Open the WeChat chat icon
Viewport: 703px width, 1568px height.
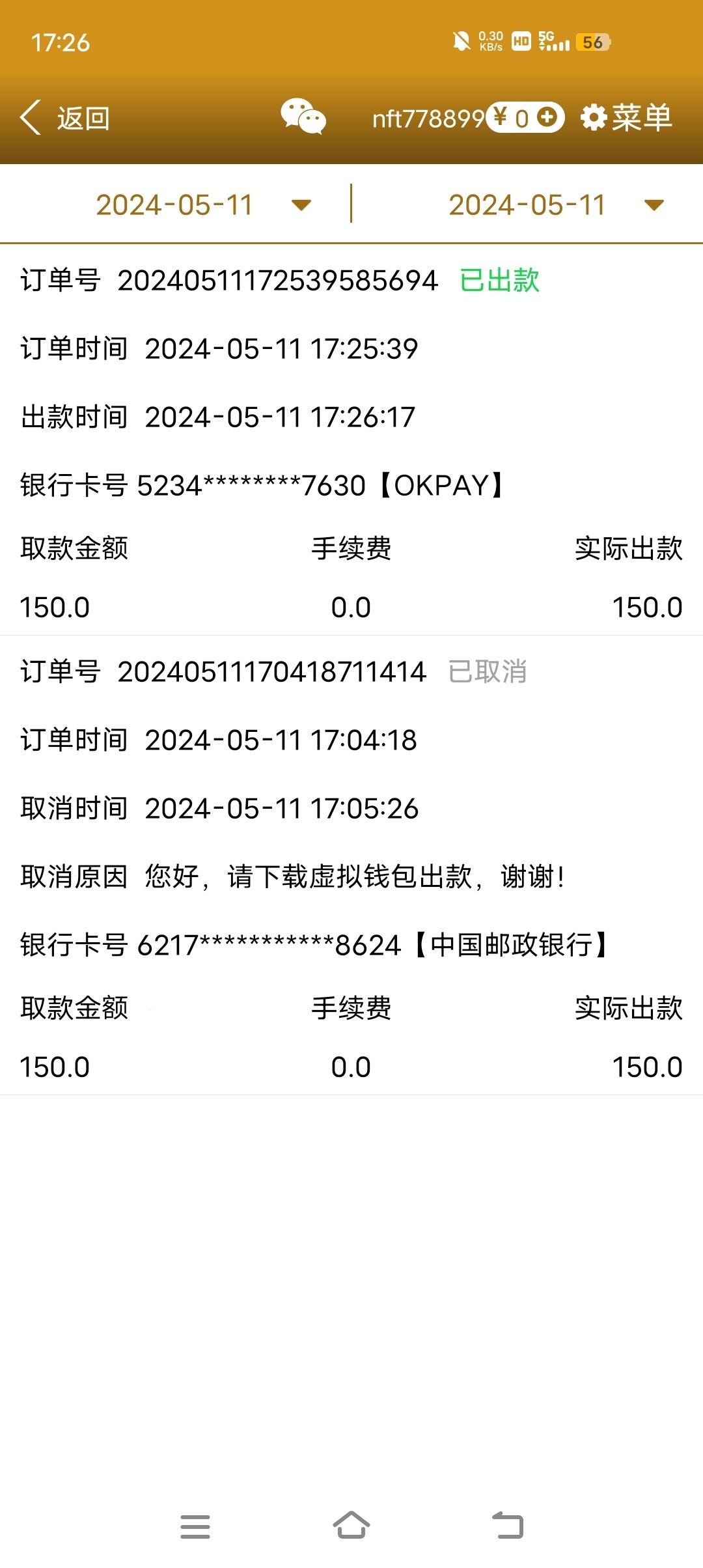click(x=303, y=117)
